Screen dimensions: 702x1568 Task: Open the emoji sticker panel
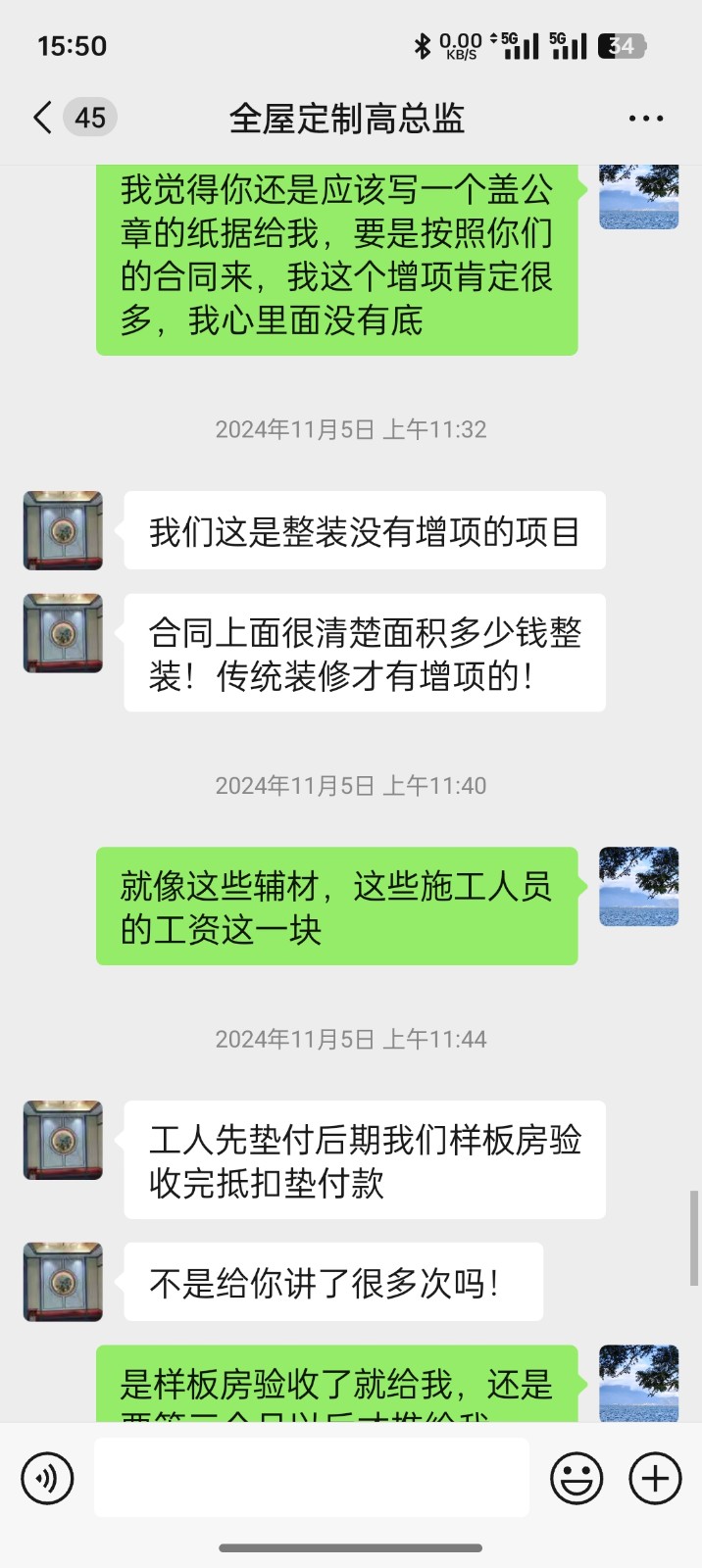click(577, 1477)
